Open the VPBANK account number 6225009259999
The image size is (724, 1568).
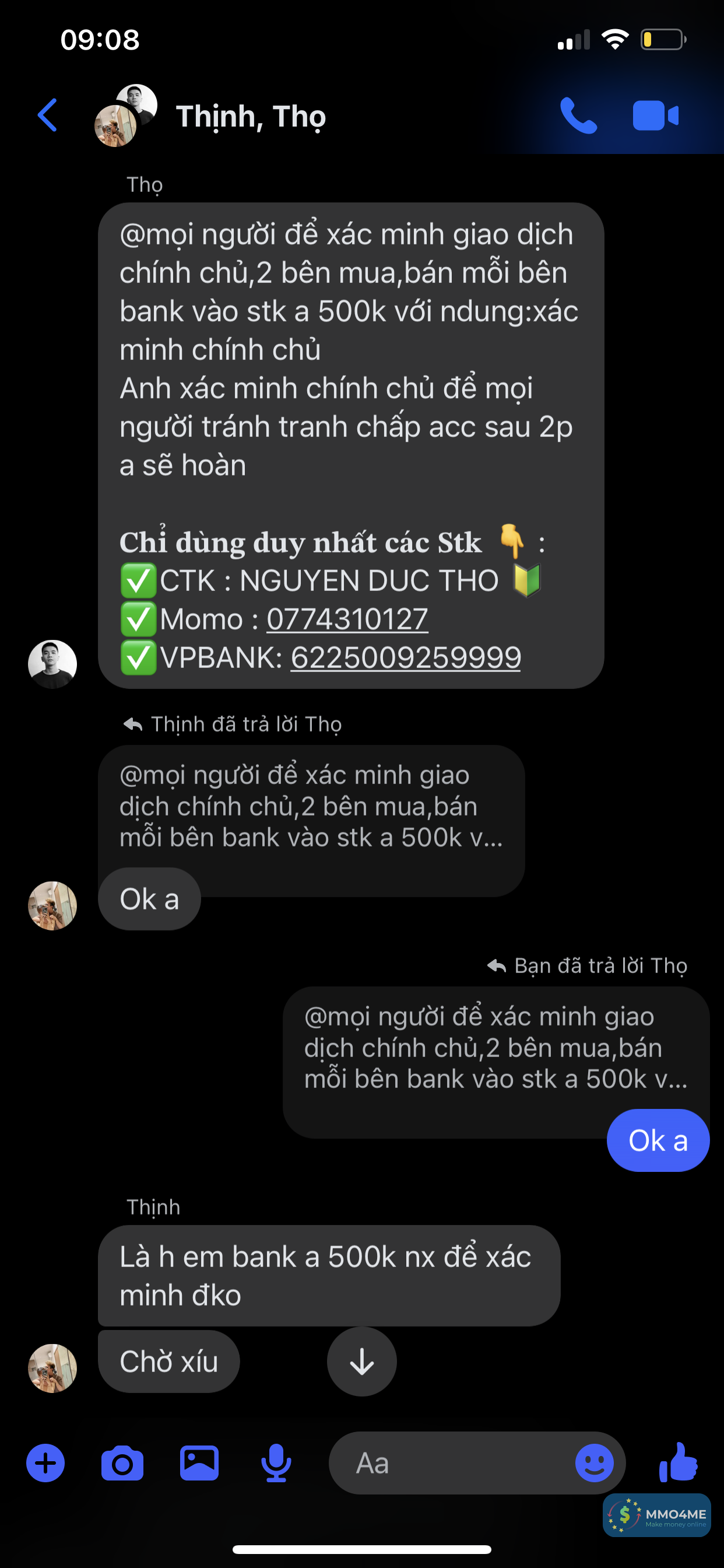406,658
